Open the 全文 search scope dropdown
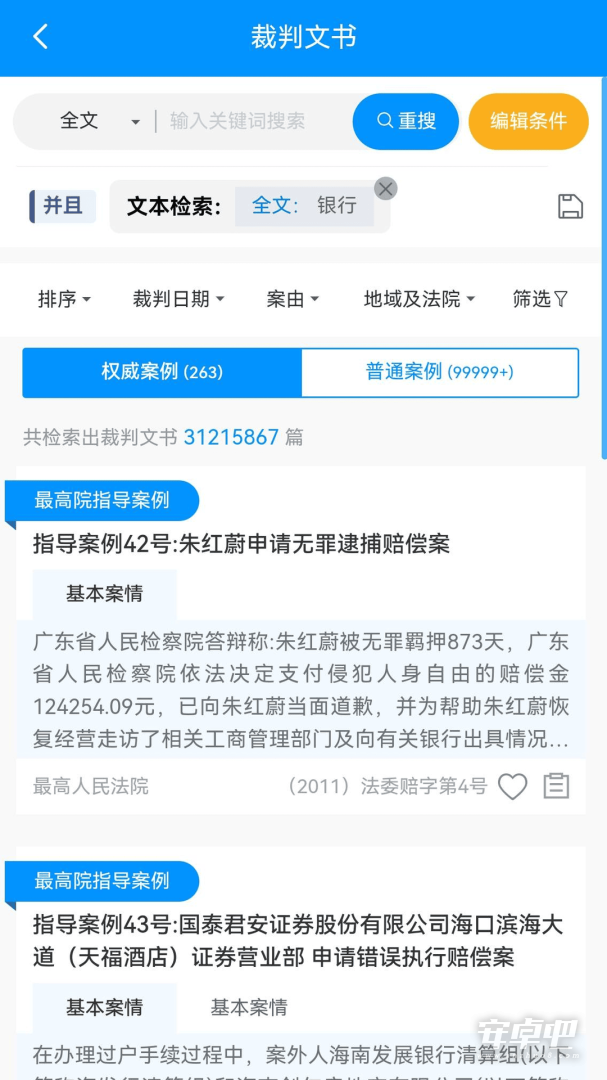The image size is (607, 1080). pos(99,122)
